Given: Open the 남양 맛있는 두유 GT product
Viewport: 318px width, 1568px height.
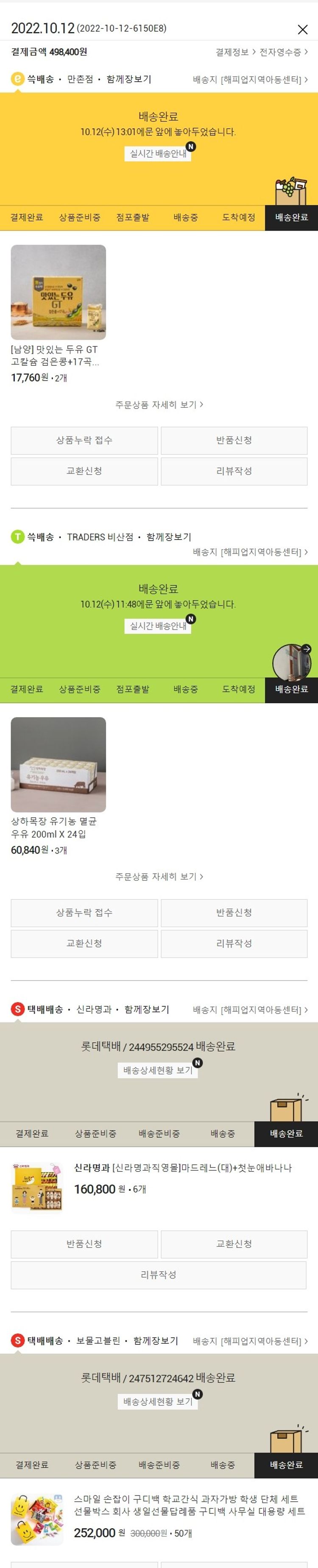Looking at the screenshot, I should tap(59, 292).
